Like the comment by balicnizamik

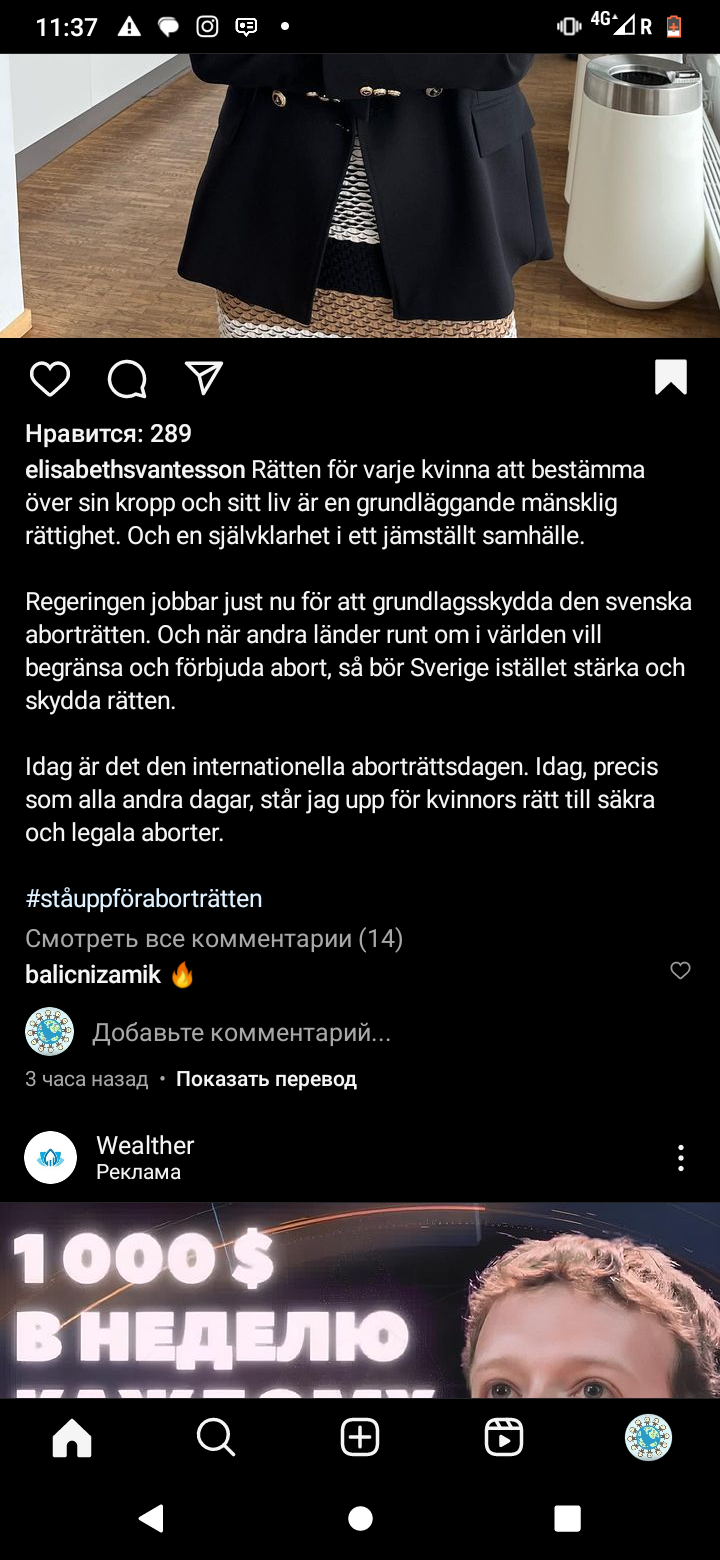[x=680, y=971]
